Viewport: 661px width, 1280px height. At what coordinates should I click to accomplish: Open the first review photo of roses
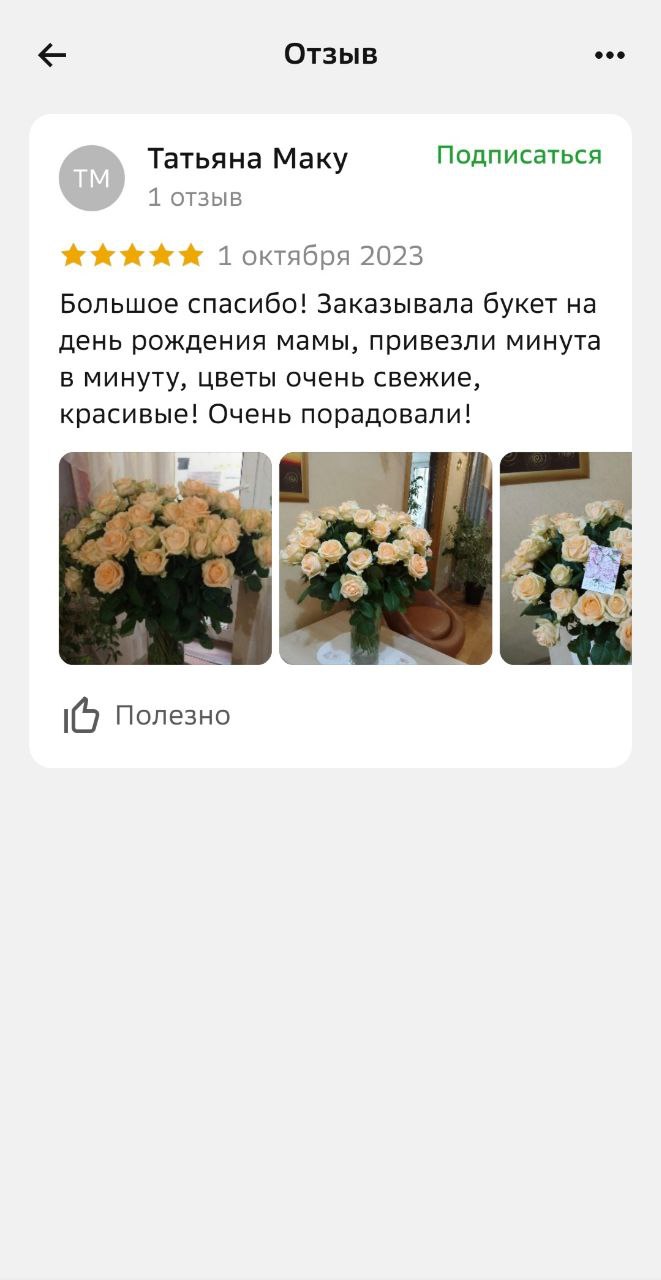coord(165,558)
